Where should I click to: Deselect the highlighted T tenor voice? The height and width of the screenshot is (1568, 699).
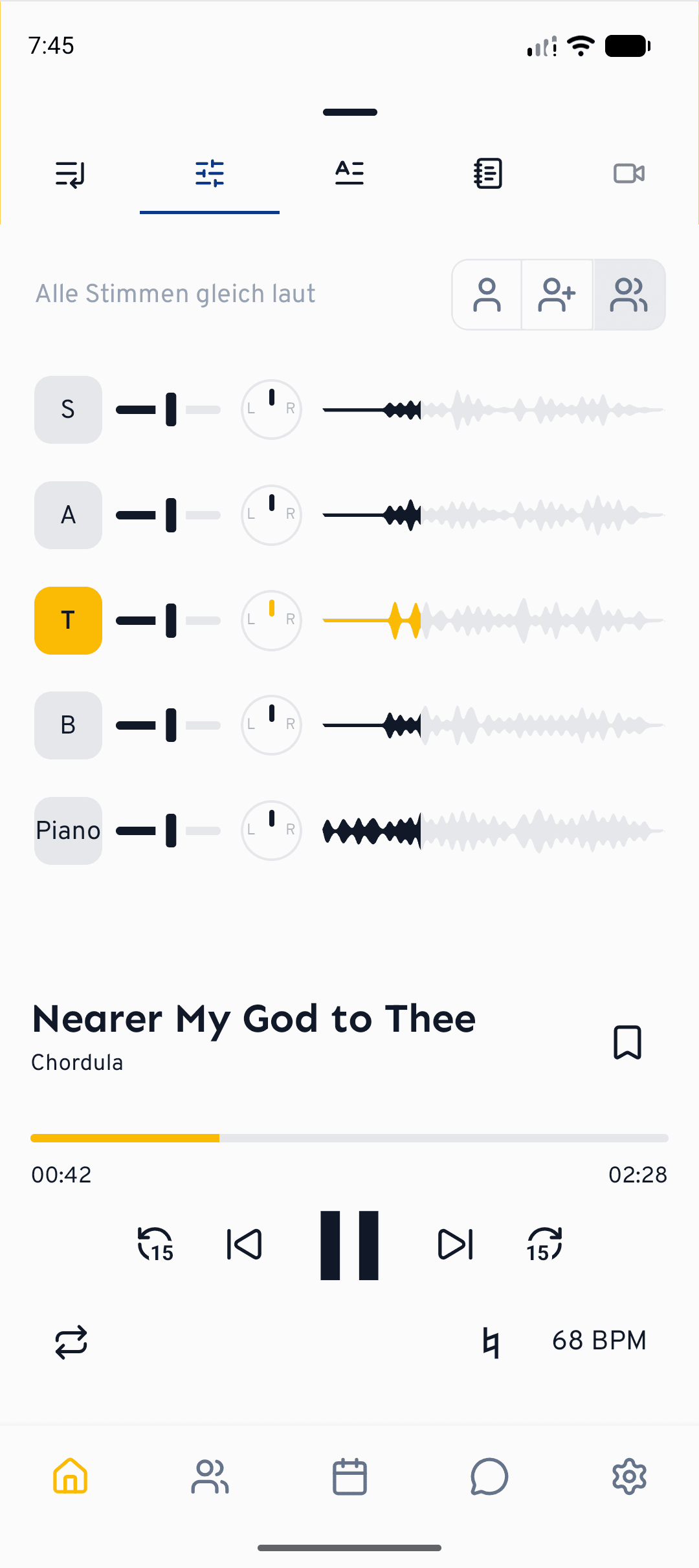(68, 620)
